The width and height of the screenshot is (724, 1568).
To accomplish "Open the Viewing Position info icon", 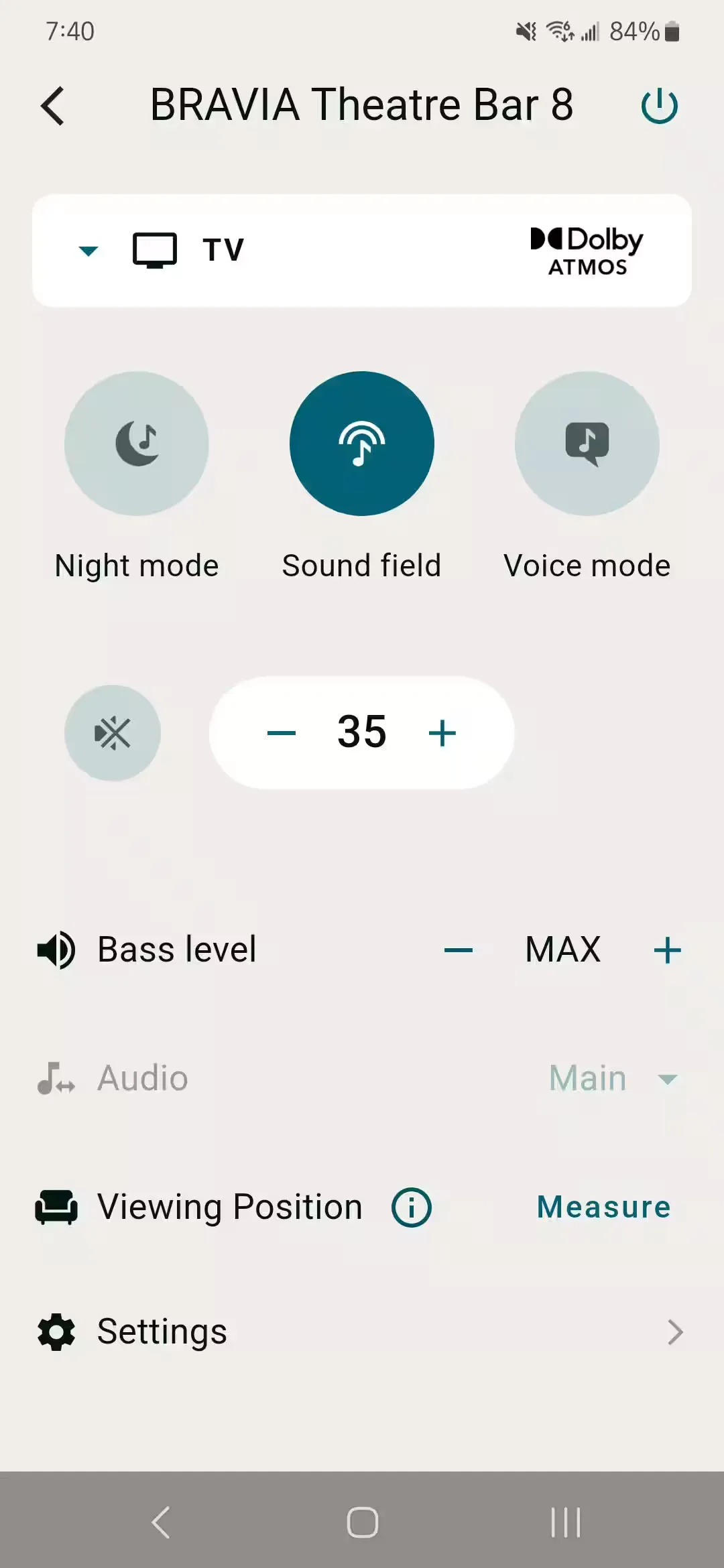I will [x=412, y=1207].
